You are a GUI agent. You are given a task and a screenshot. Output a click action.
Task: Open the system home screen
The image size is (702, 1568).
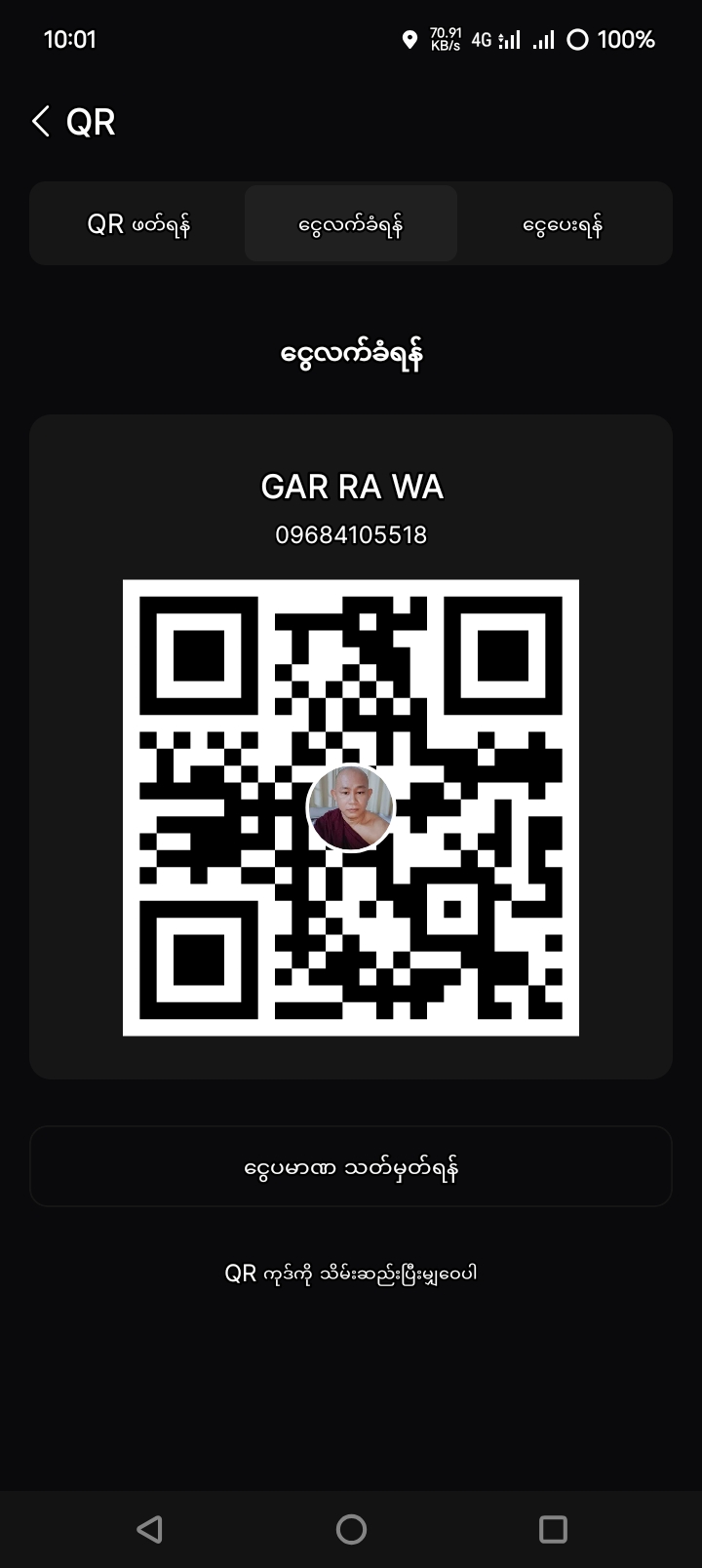point(351,1529)
